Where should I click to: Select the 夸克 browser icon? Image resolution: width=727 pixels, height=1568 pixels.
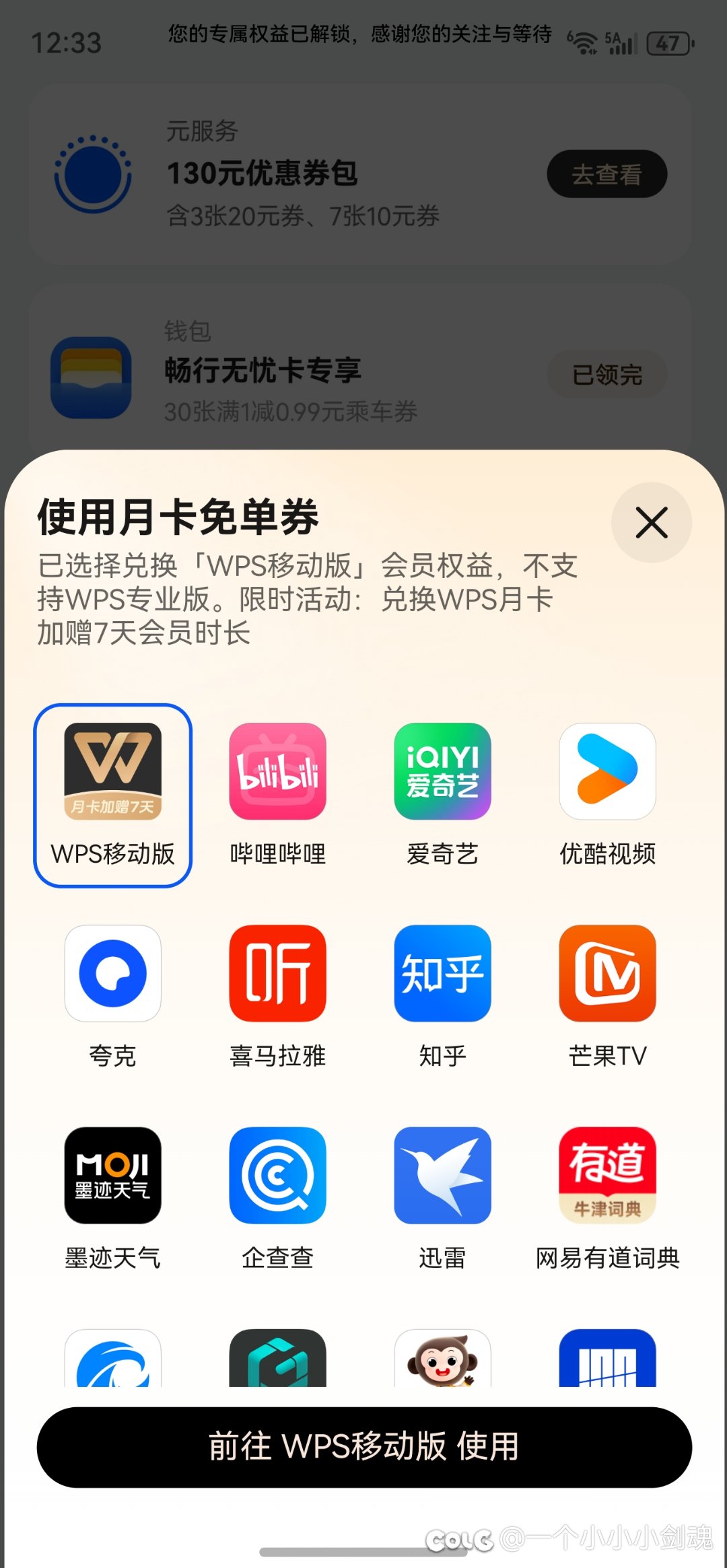(x=112, y=974)
